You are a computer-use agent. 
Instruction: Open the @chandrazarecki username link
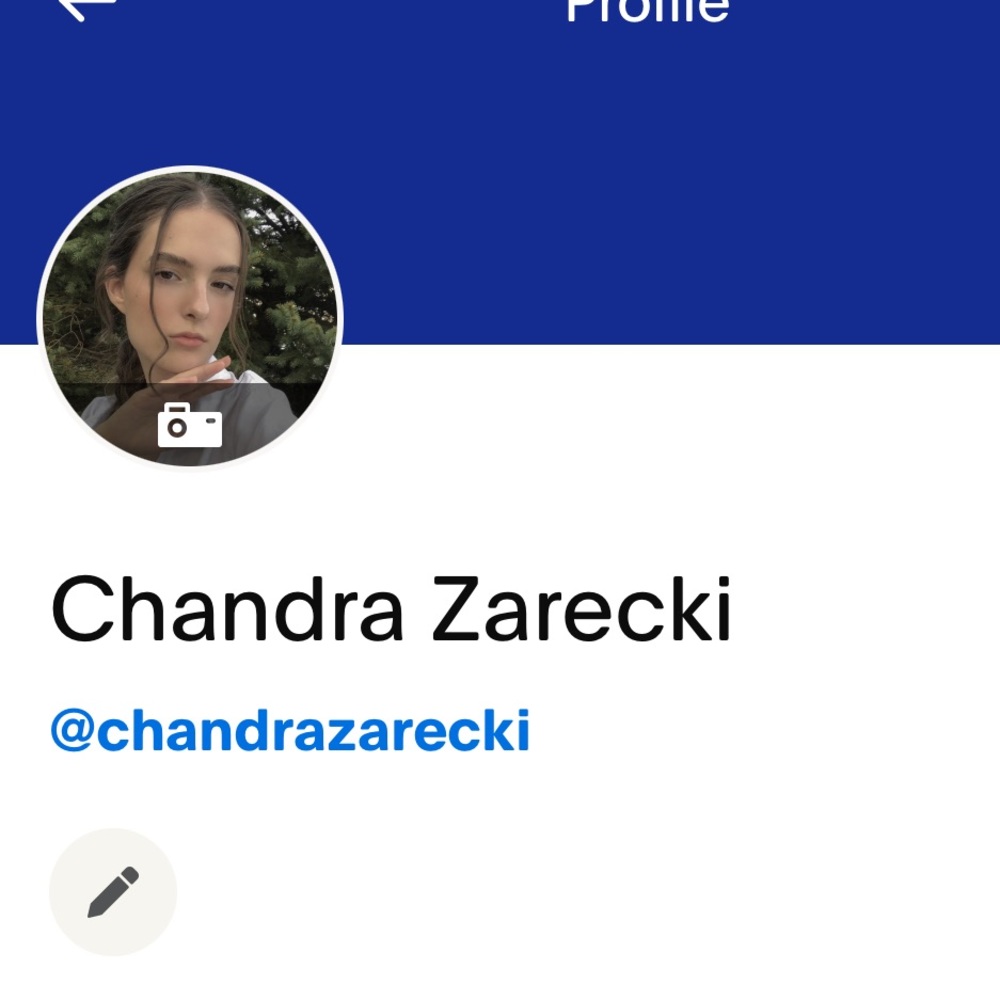coord(290,732)
